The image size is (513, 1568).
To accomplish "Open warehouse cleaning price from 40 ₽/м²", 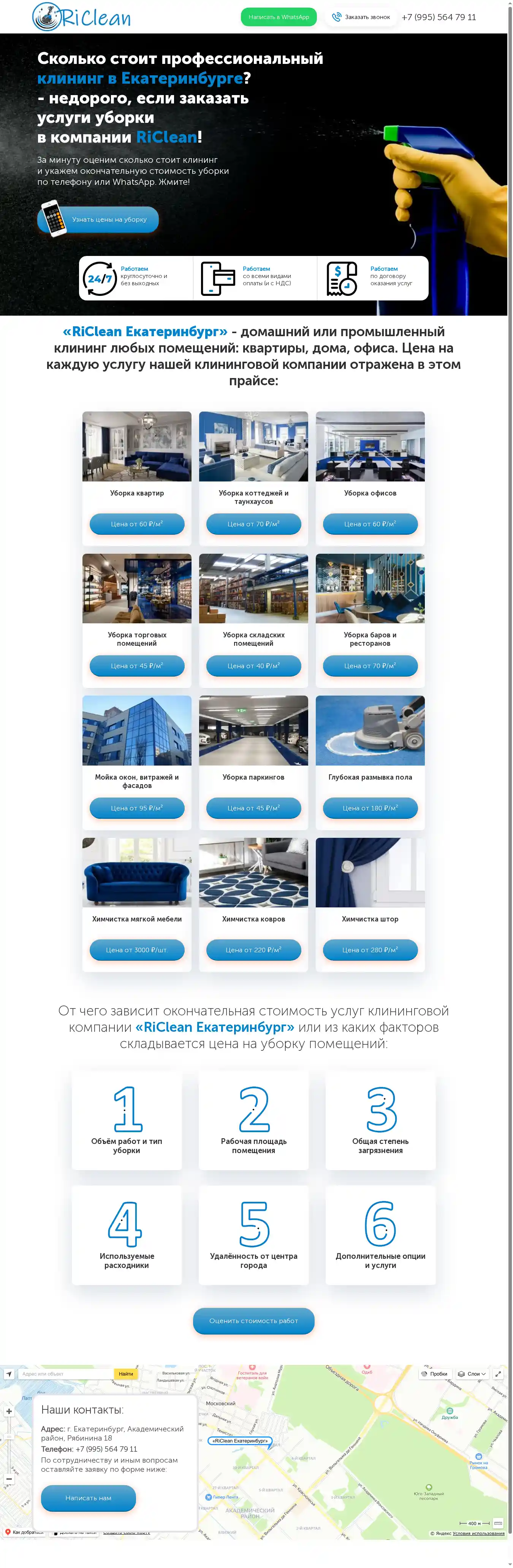I will tap(253, 666).
